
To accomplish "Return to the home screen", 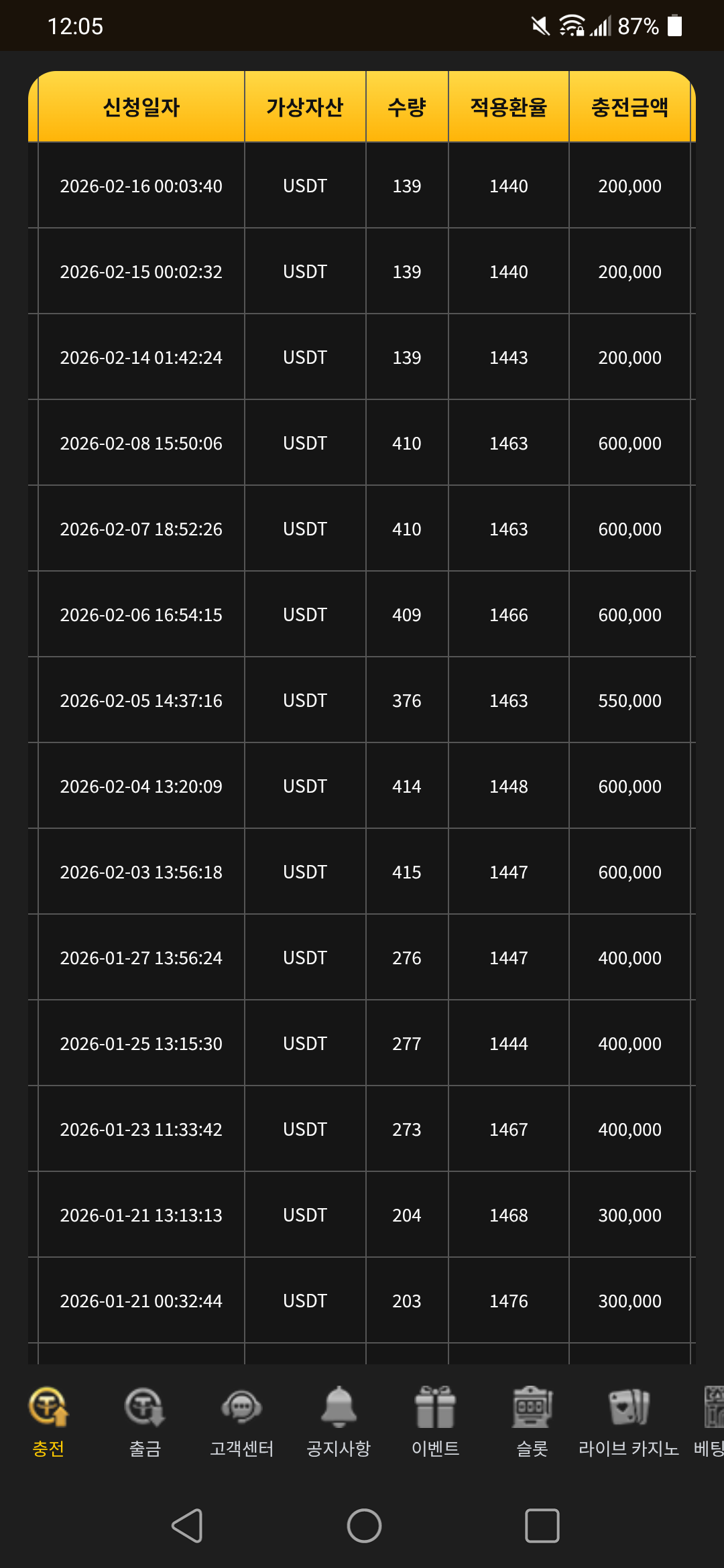I will click(364, 1526).
